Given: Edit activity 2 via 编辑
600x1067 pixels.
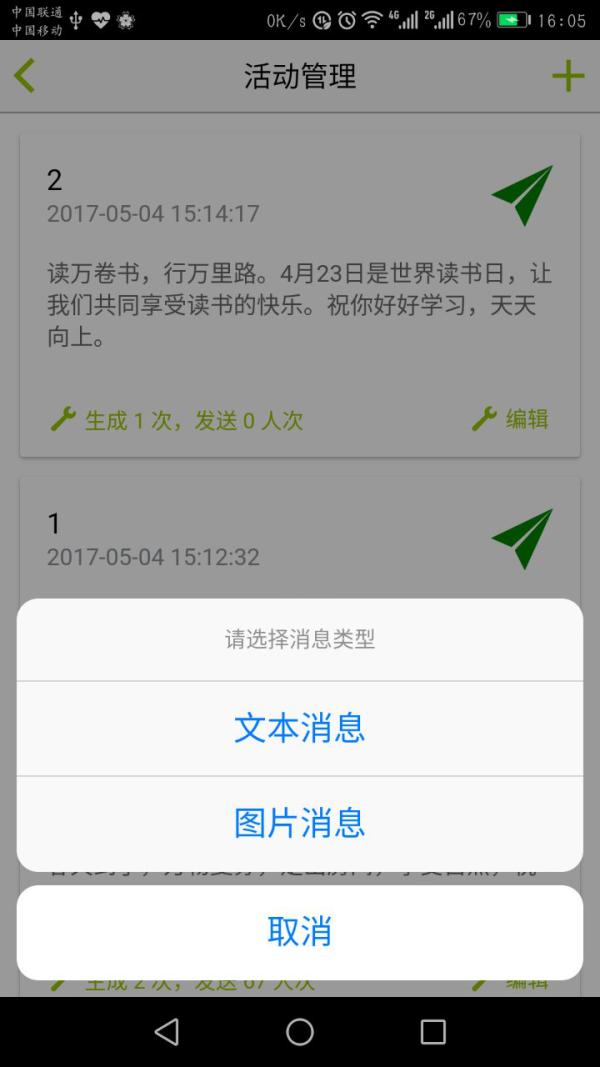Looking at the screenshot, I should pyautogui.click(x=511, y=419).
